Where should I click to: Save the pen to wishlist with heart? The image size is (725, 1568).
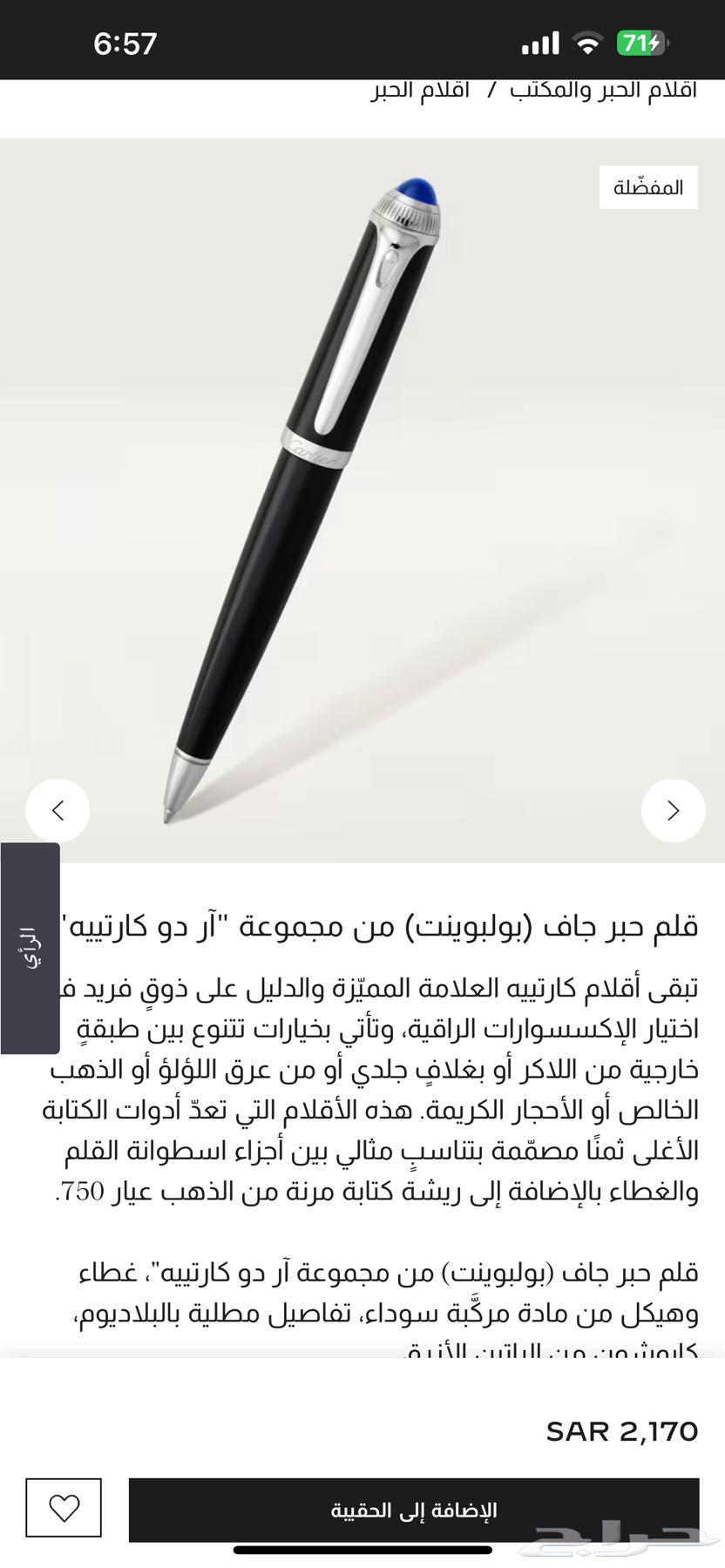pyautogui.click(x=64, y=1508)
